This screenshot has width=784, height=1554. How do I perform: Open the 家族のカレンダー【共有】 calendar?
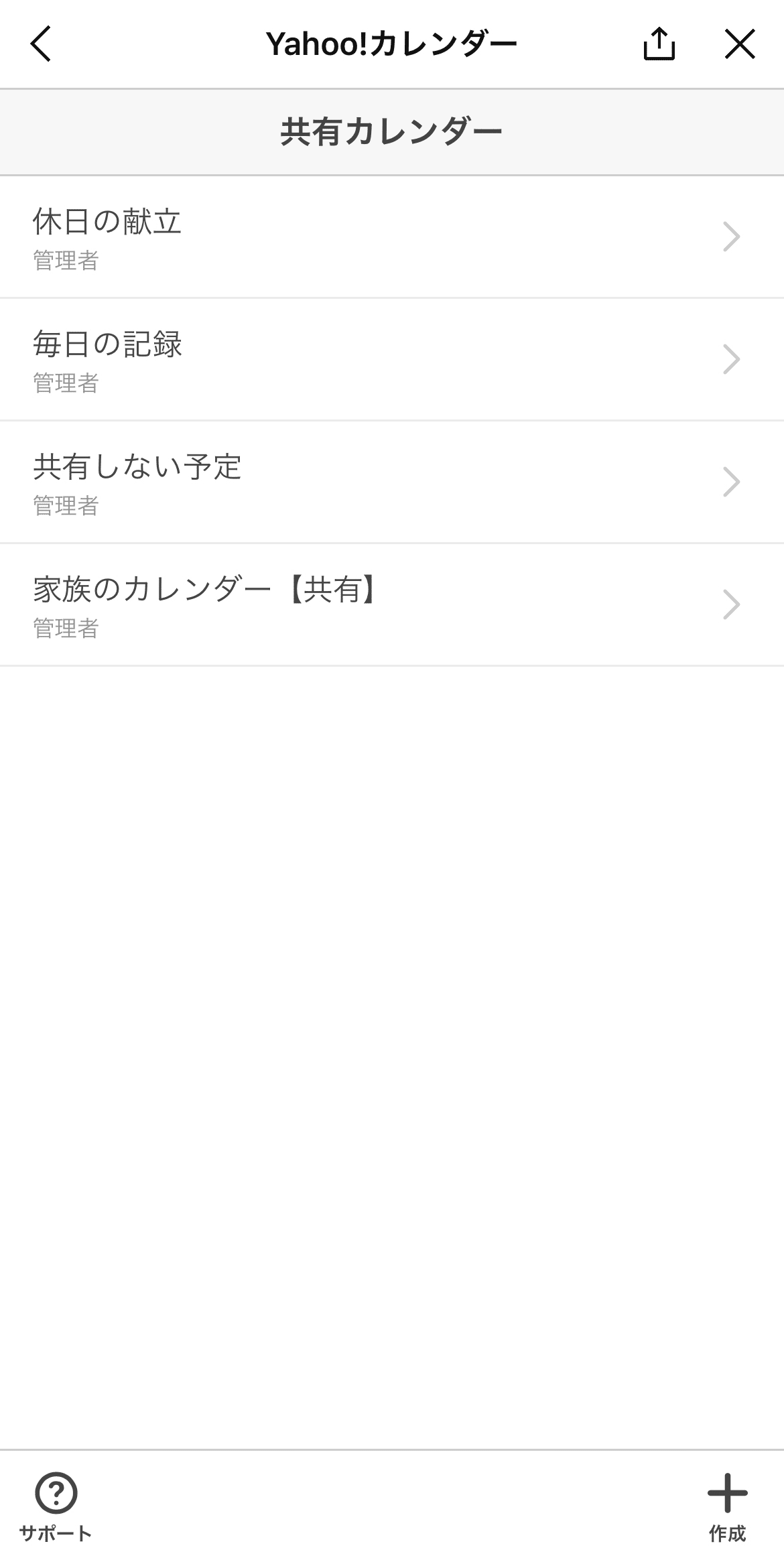click(x=268, y=604)
